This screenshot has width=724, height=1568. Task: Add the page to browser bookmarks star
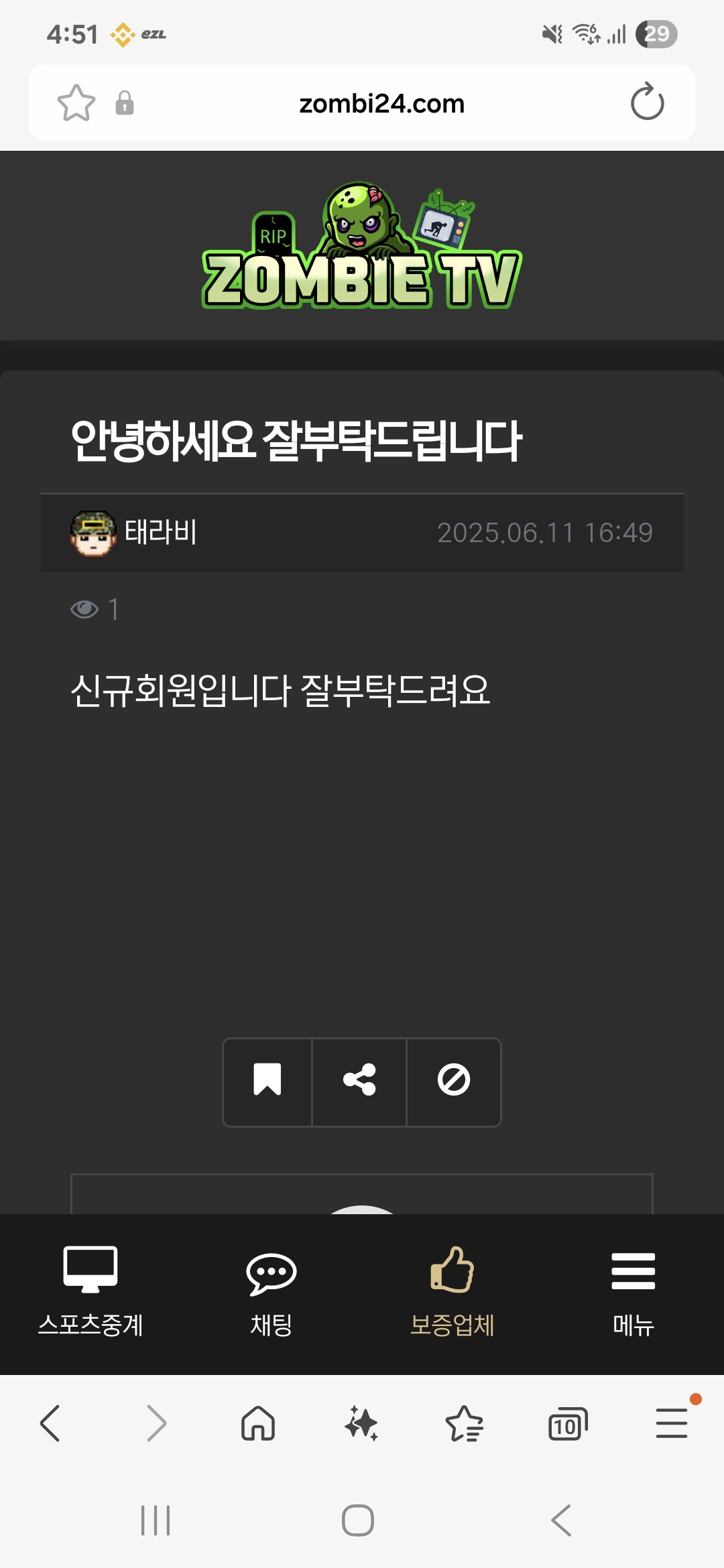click(76, 103)
